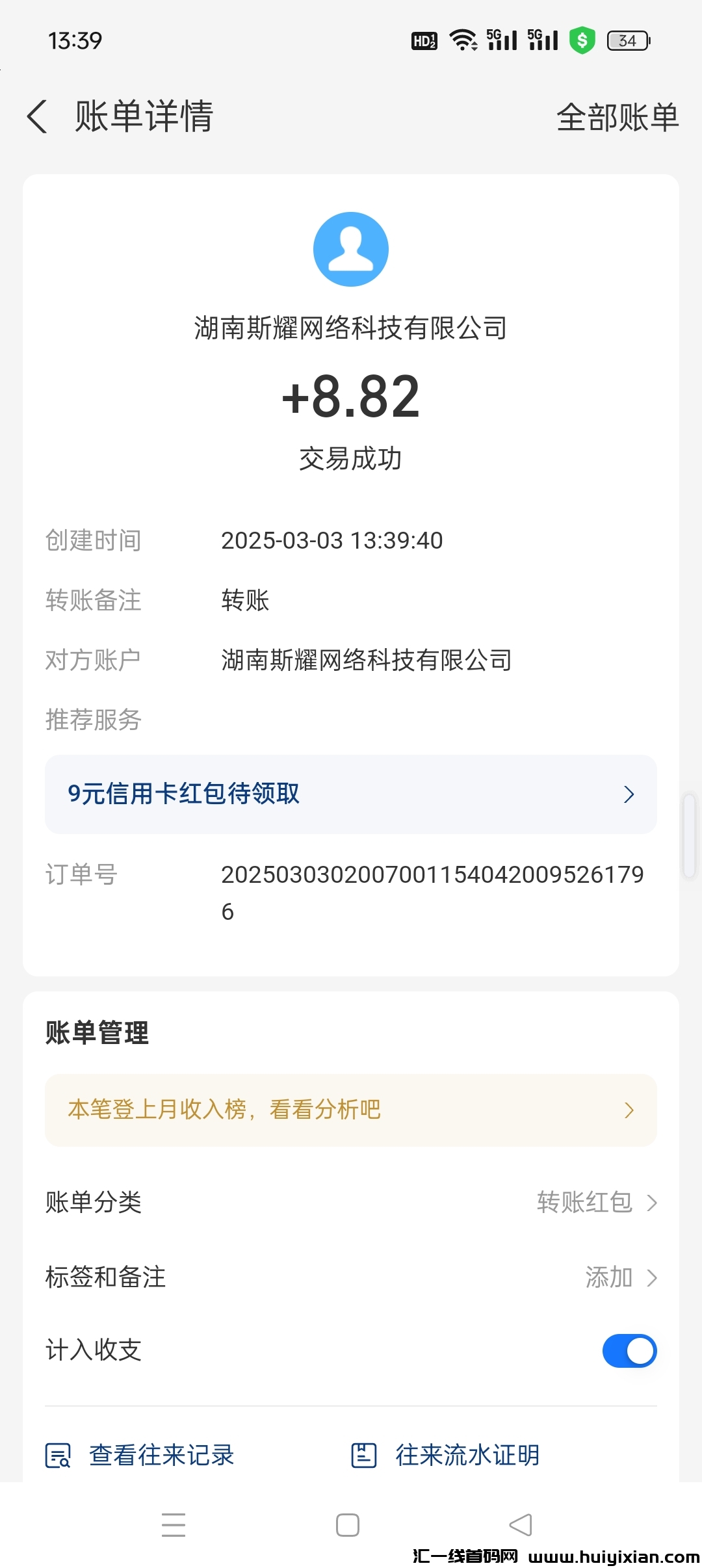This screenshot has height=1568, width=702.
Task: Expand the monthly income ranking analysis banner
Action: pos(628,1110)
